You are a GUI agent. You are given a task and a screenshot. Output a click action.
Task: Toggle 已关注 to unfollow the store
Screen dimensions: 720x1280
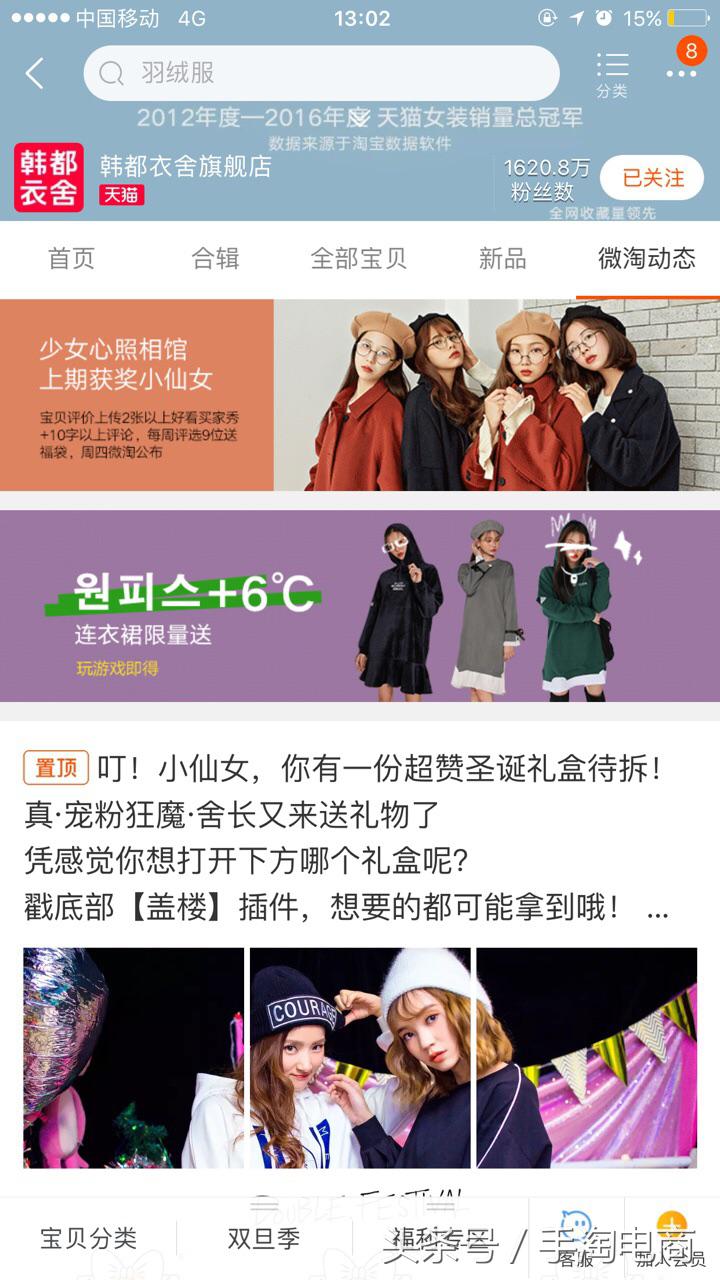[x=652, y=178]
